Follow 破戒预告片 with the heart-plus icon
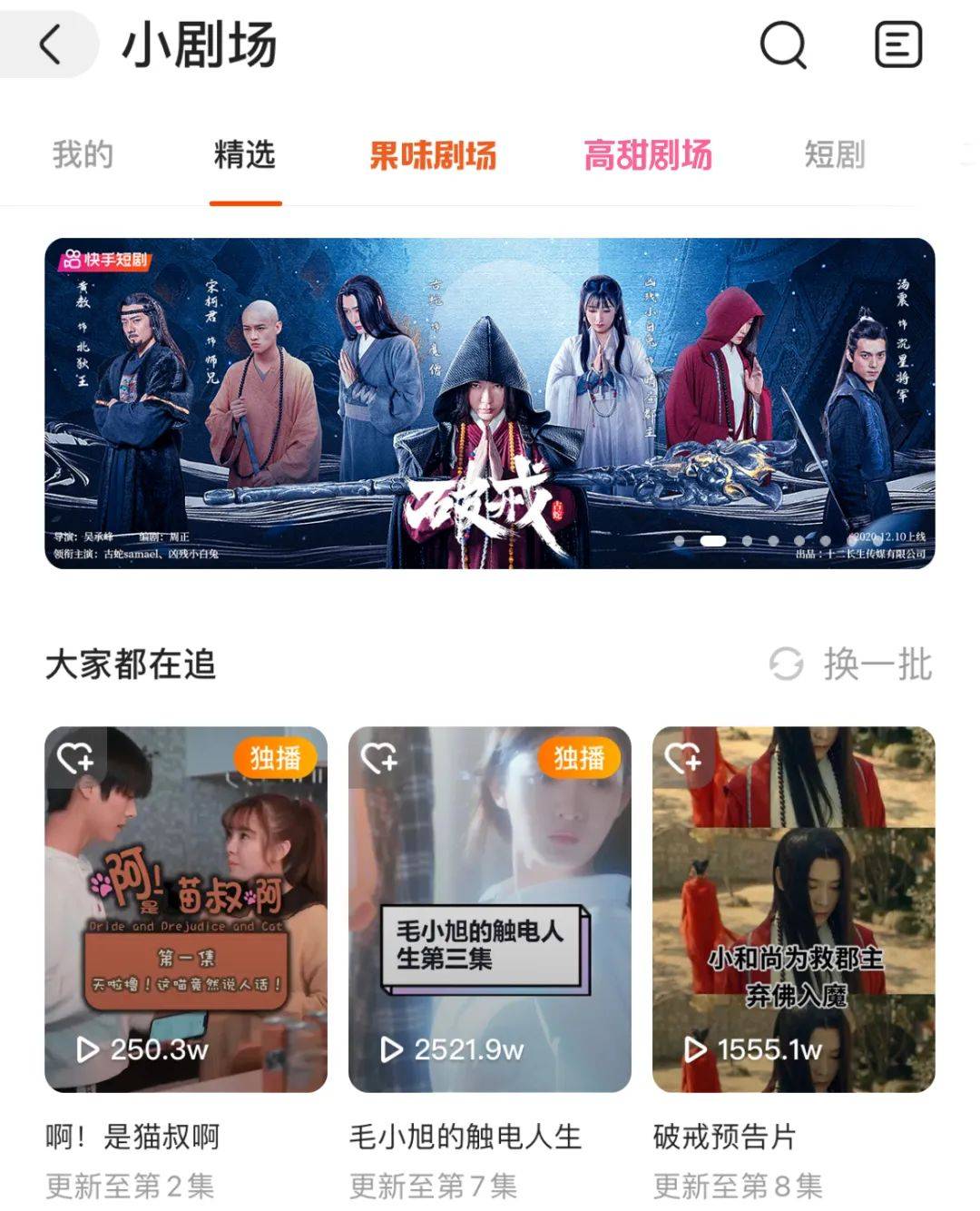The height and width of the screenshot is (1211, 980). 683,757
